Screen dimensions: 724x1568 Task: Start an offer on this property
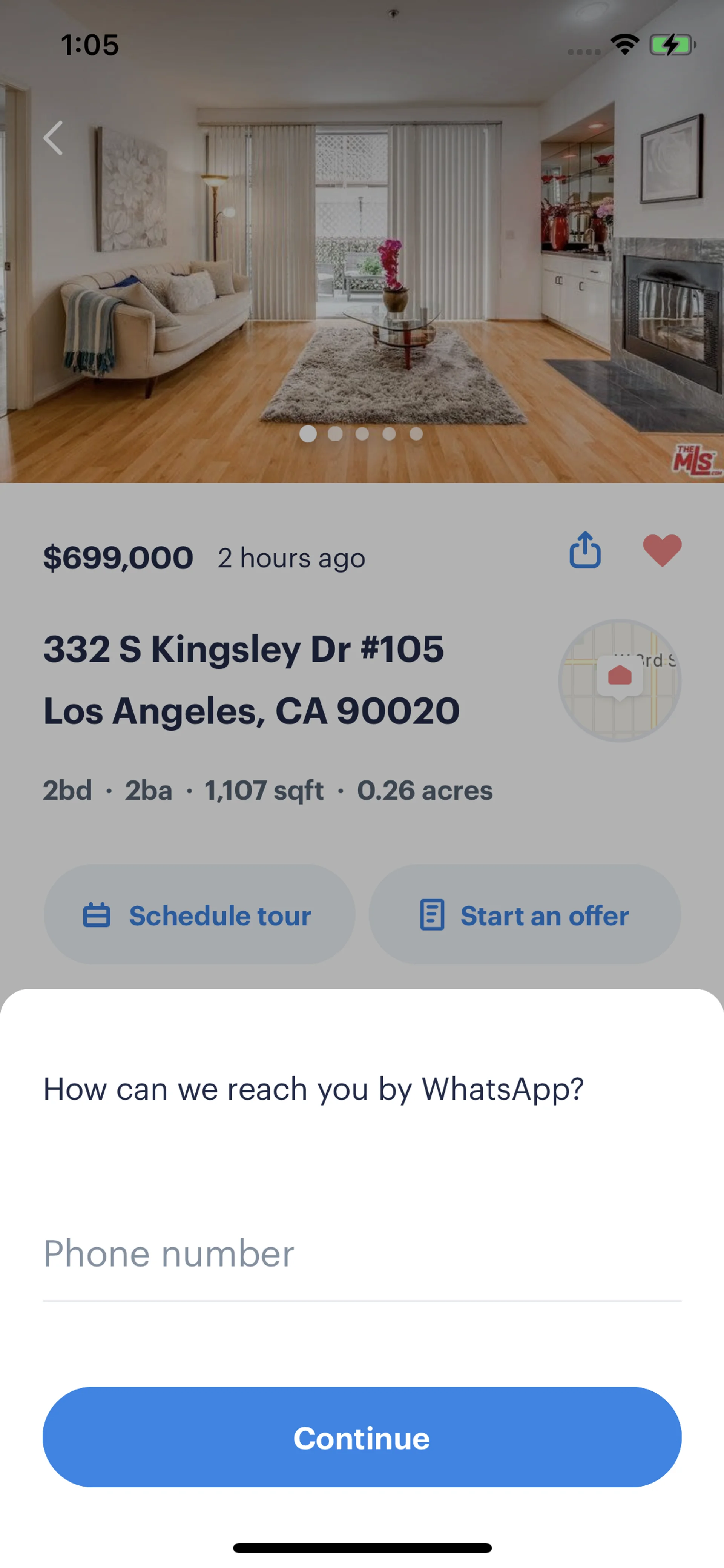tap(525, 915)
